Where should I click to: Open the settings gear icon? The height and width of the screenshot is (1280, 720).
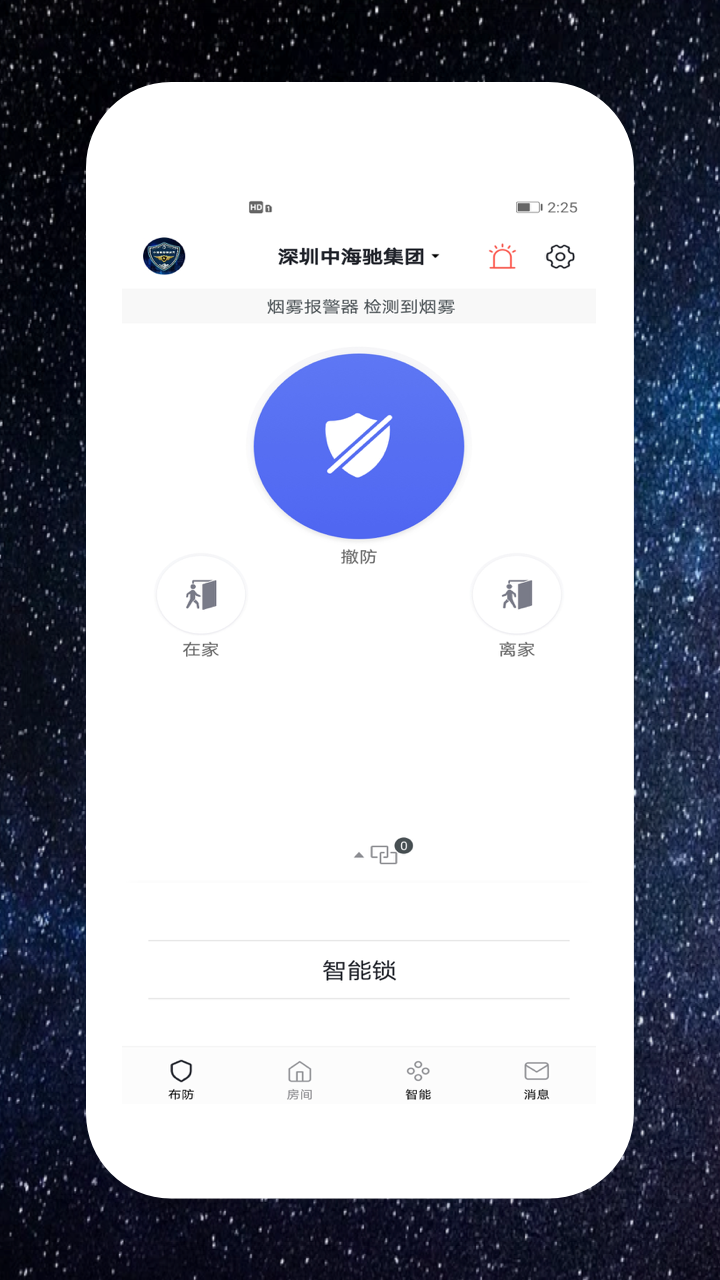tap(560, 256)
